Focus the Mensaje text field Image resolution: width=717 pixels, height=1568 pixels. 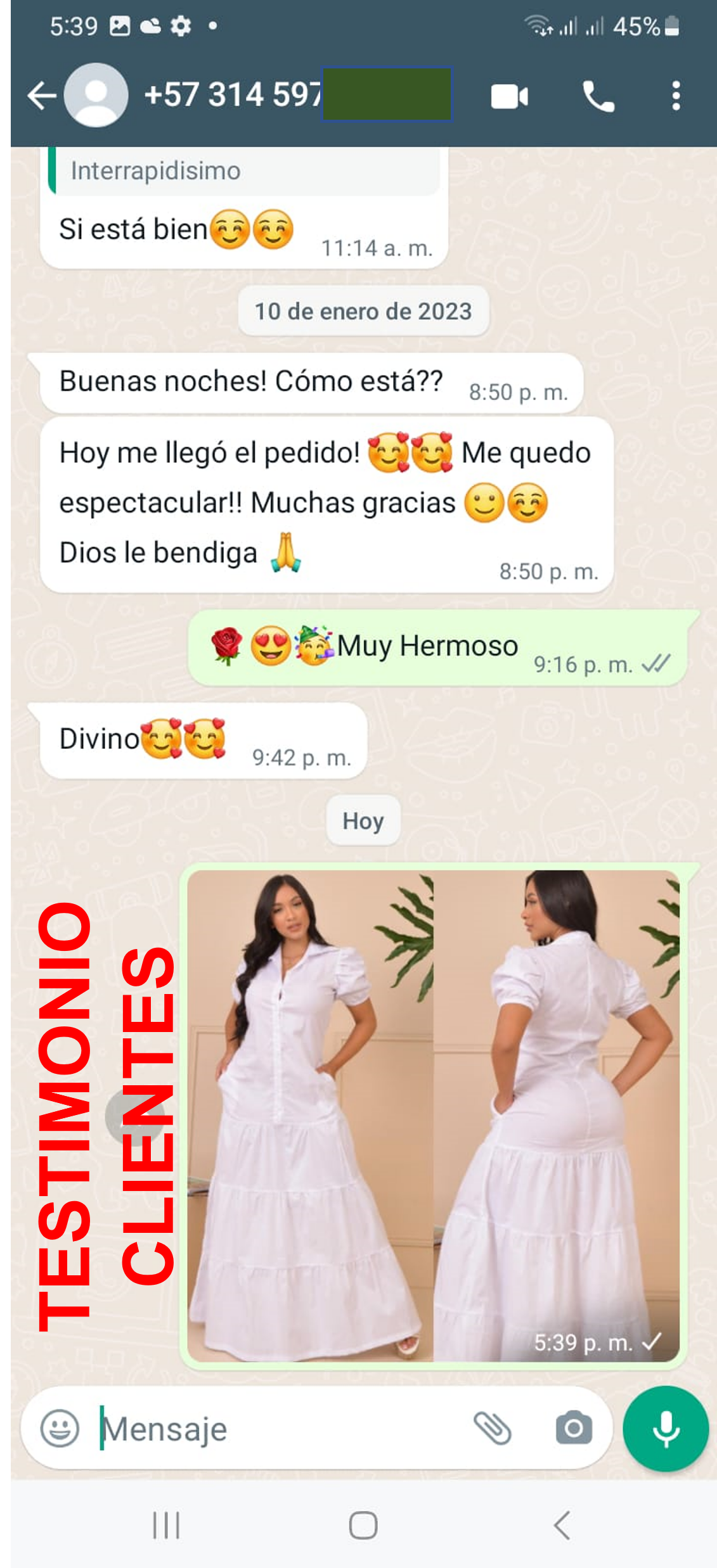click(279, 1429)
